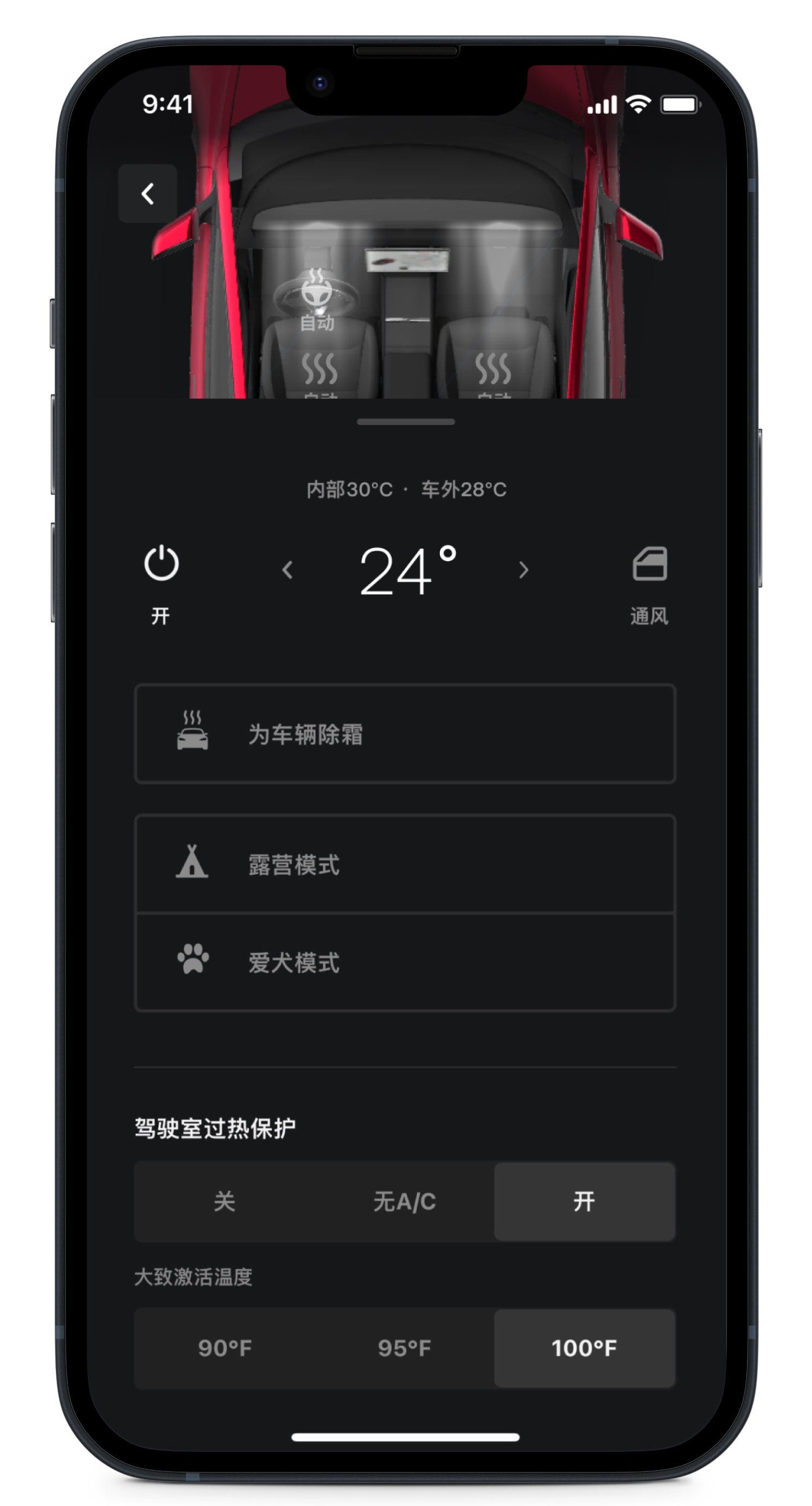Enable 露营模式 camp mode
The height and width of the screenshot is (1506, 812).
click(405, 865)
